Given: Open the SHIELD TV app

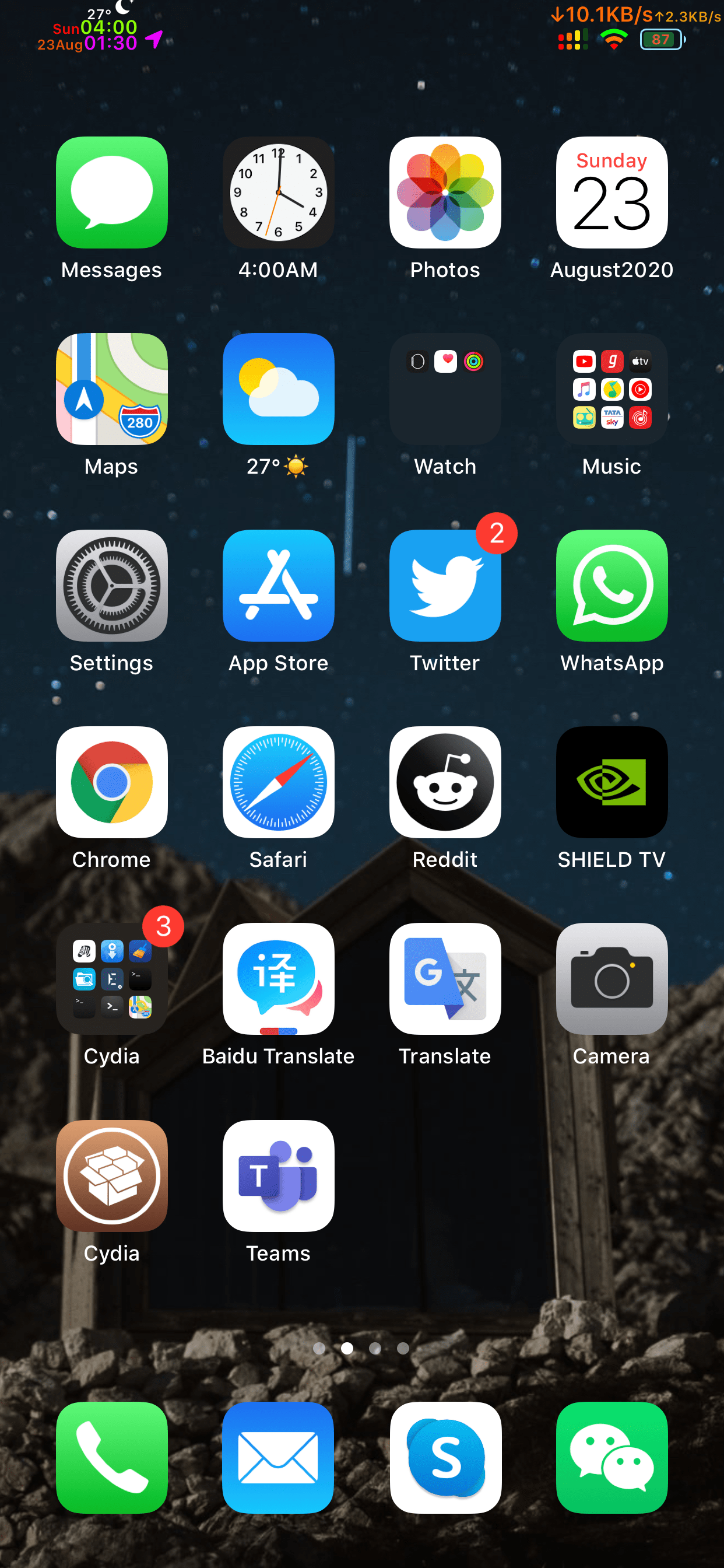Looking at the screenshot, I should [611, 782].
